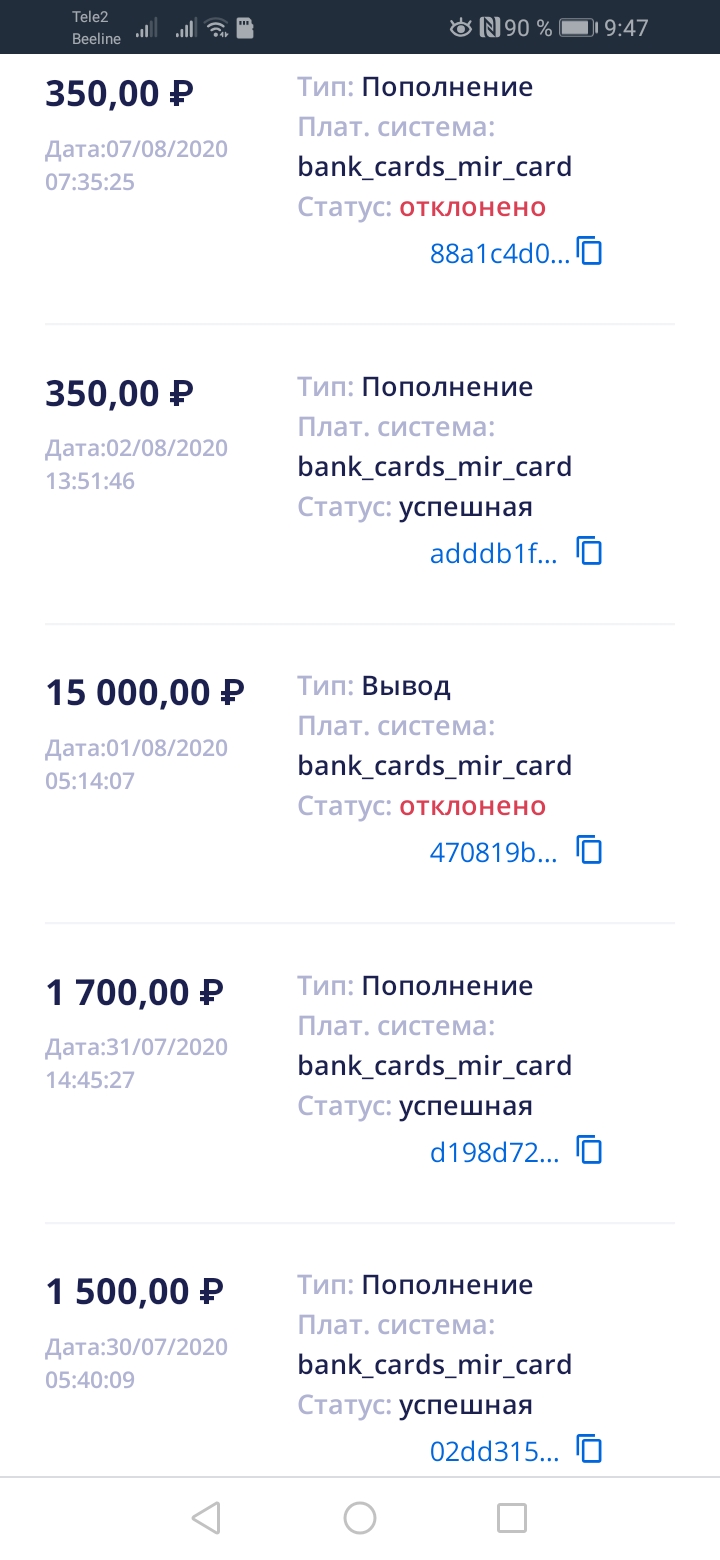Copy the transaction ID 470819b
The height and width of the screenshot is (1560, 720).
tap(590, 850)
